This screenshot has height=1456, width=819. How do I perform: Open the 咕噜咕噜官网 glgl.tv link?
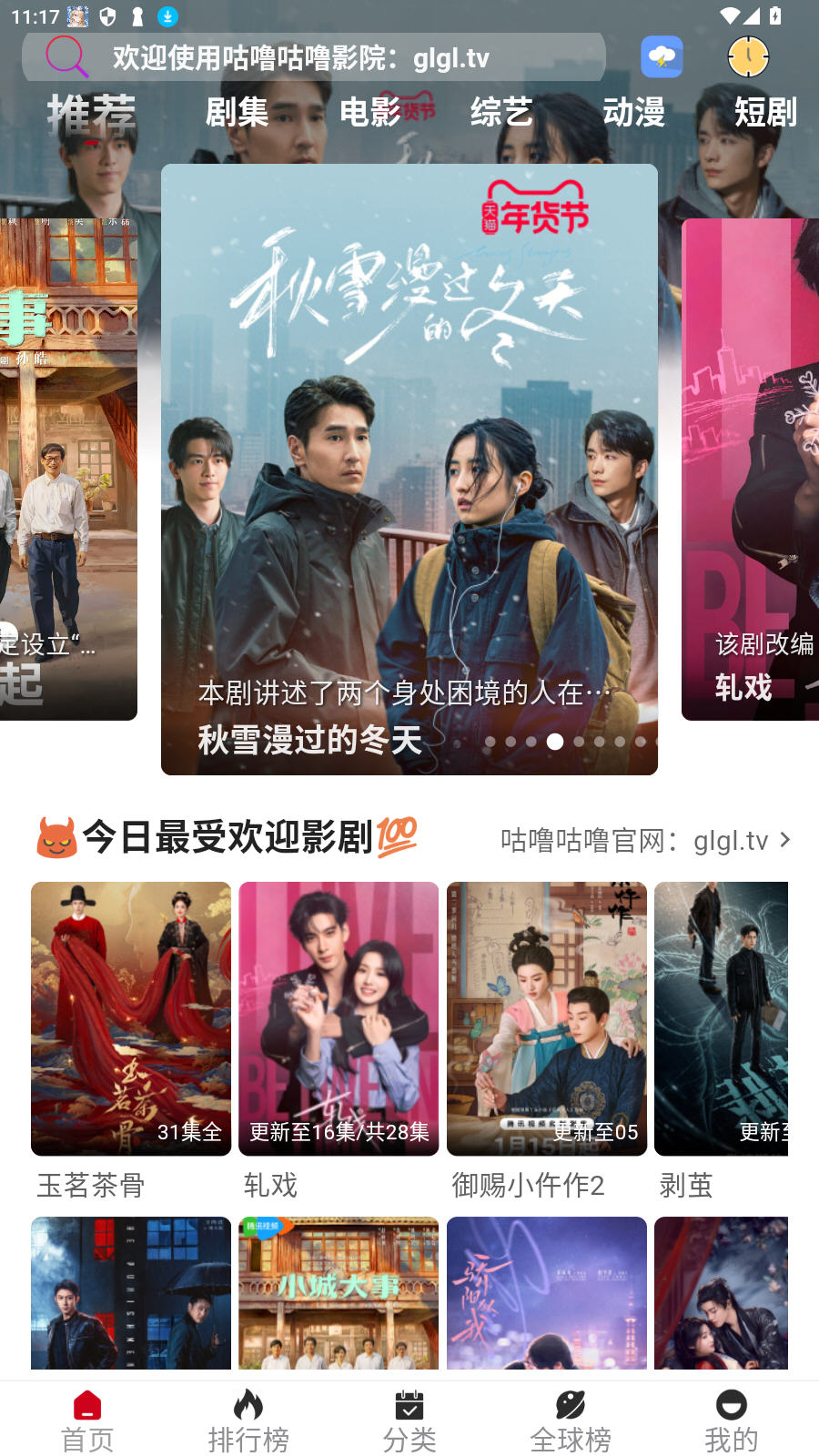(646, 840)
